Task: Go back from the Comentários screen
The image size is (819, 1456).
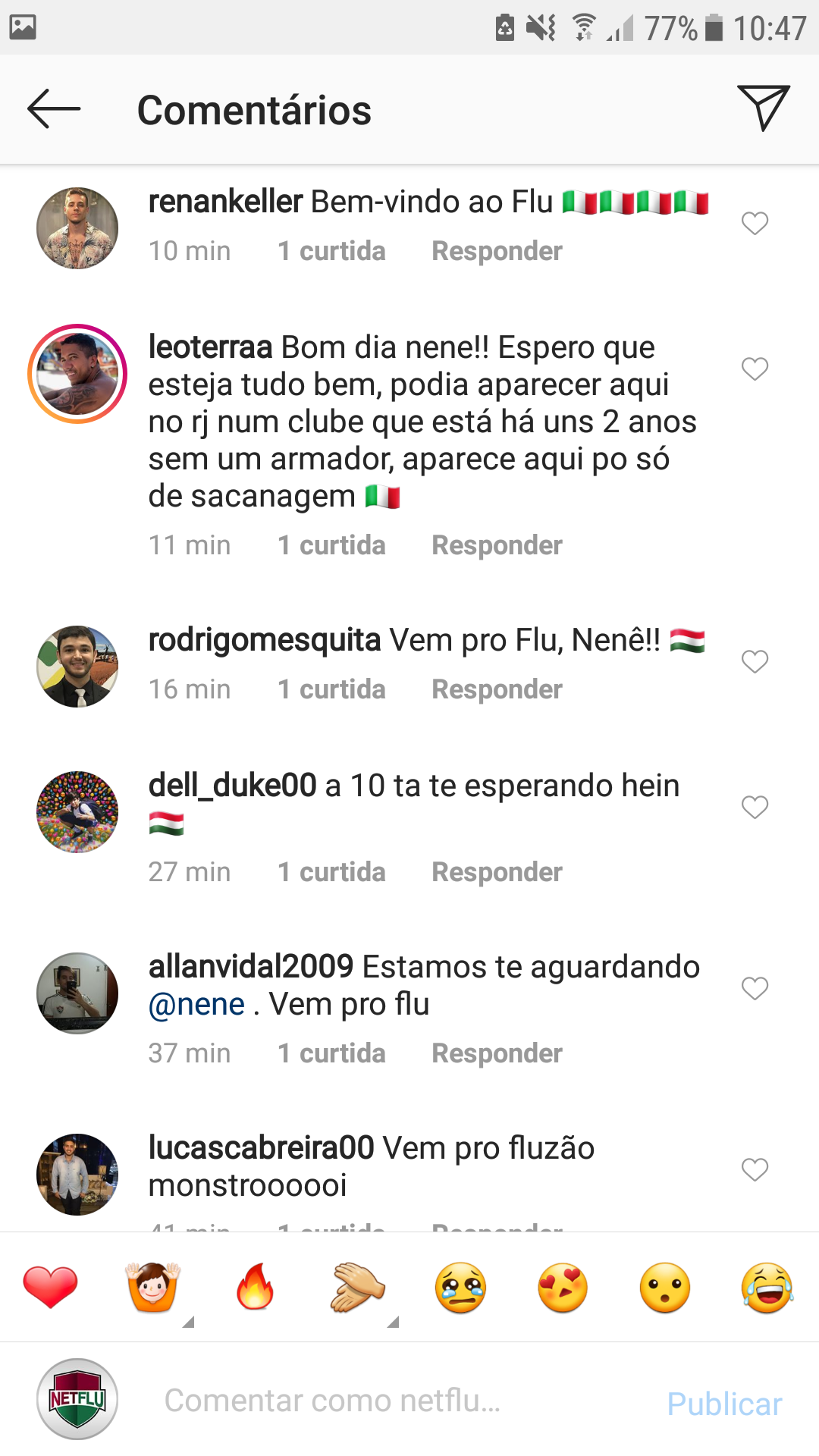Action: [x=54, y=109]
